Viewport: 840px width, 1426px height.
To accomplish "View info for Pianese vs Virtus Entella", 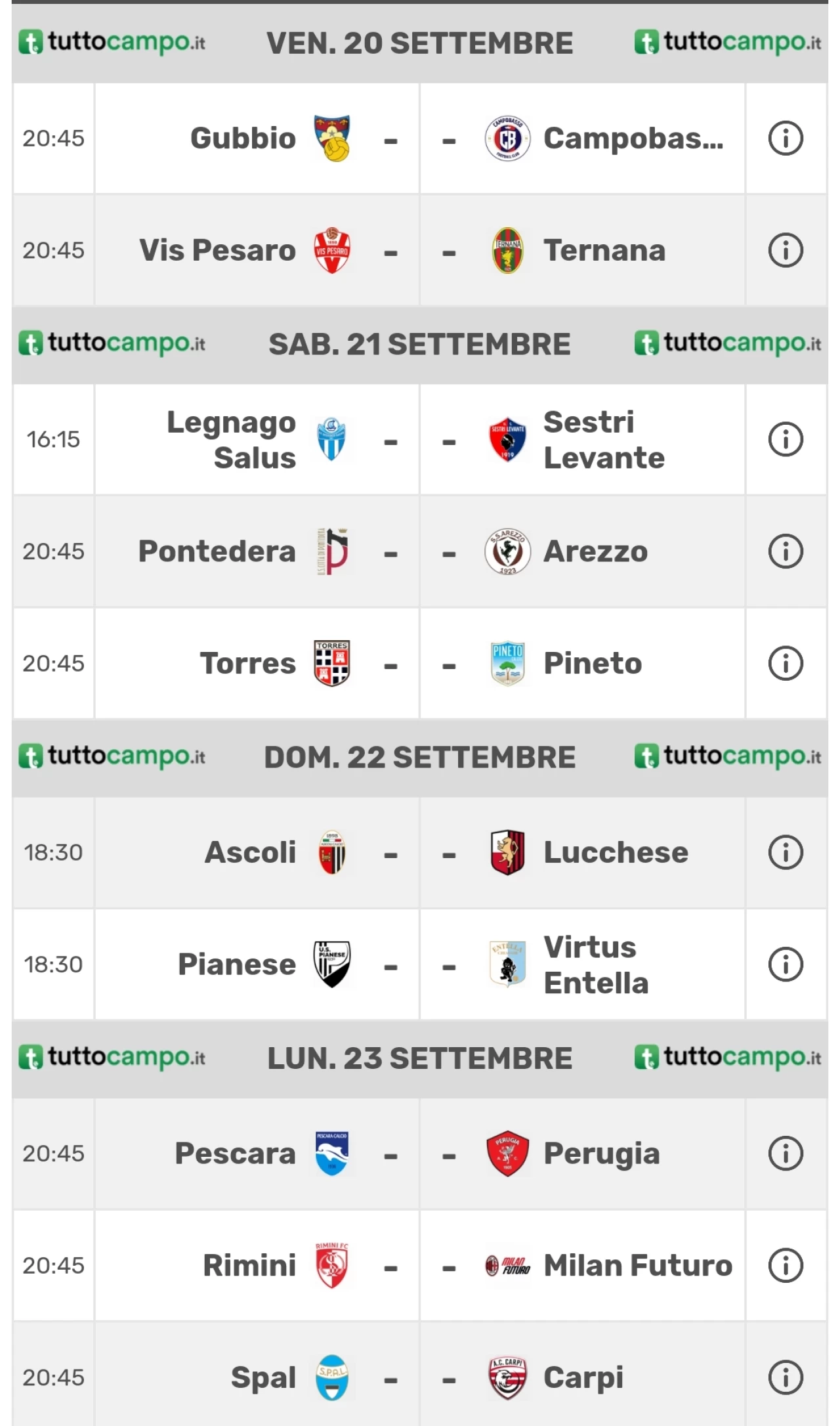I will (786, 964).
